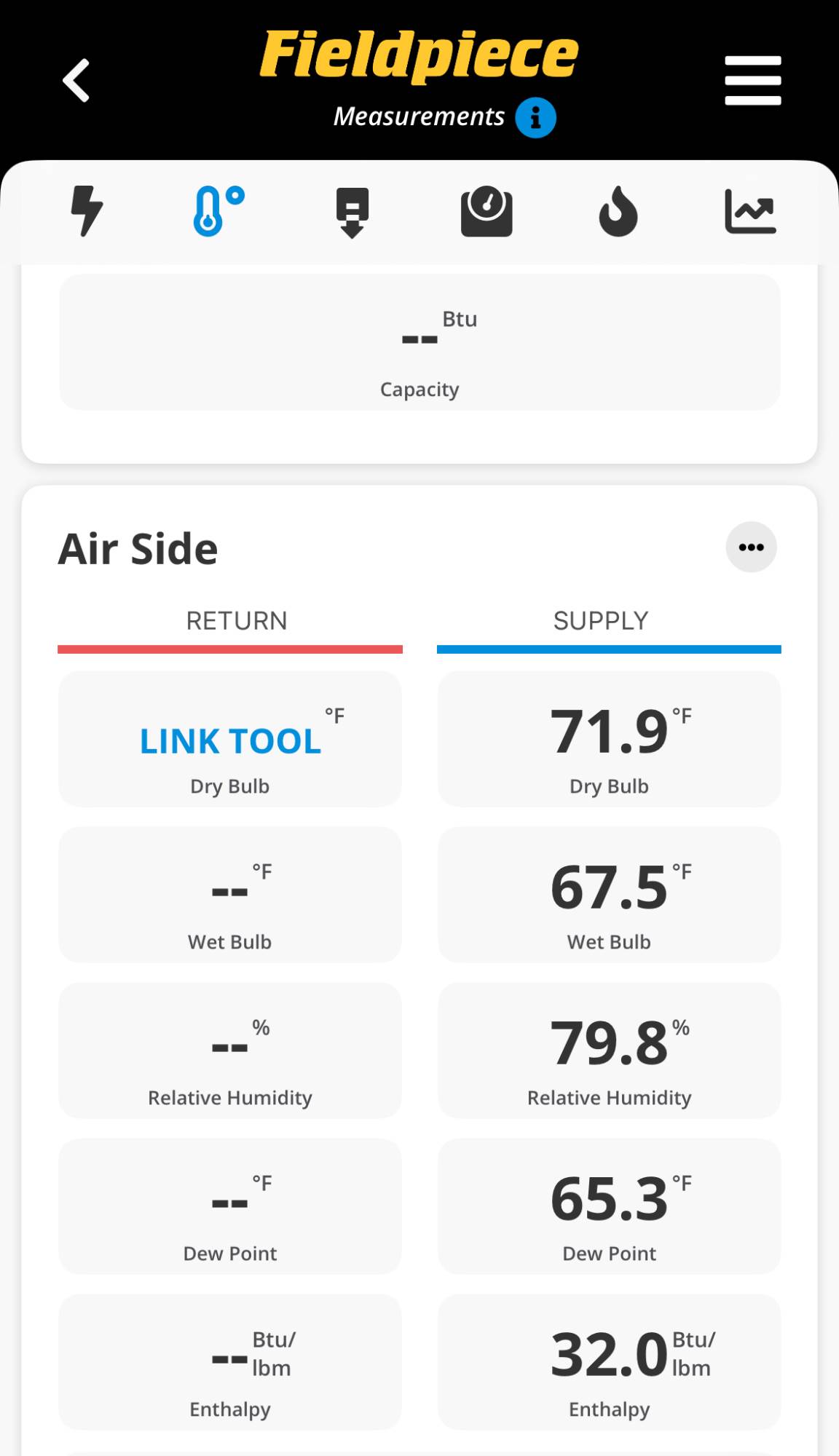This screenshot has width=839, height=1456.
Task: Open the flame combustion tab
Action: click(x=618, y=212)
